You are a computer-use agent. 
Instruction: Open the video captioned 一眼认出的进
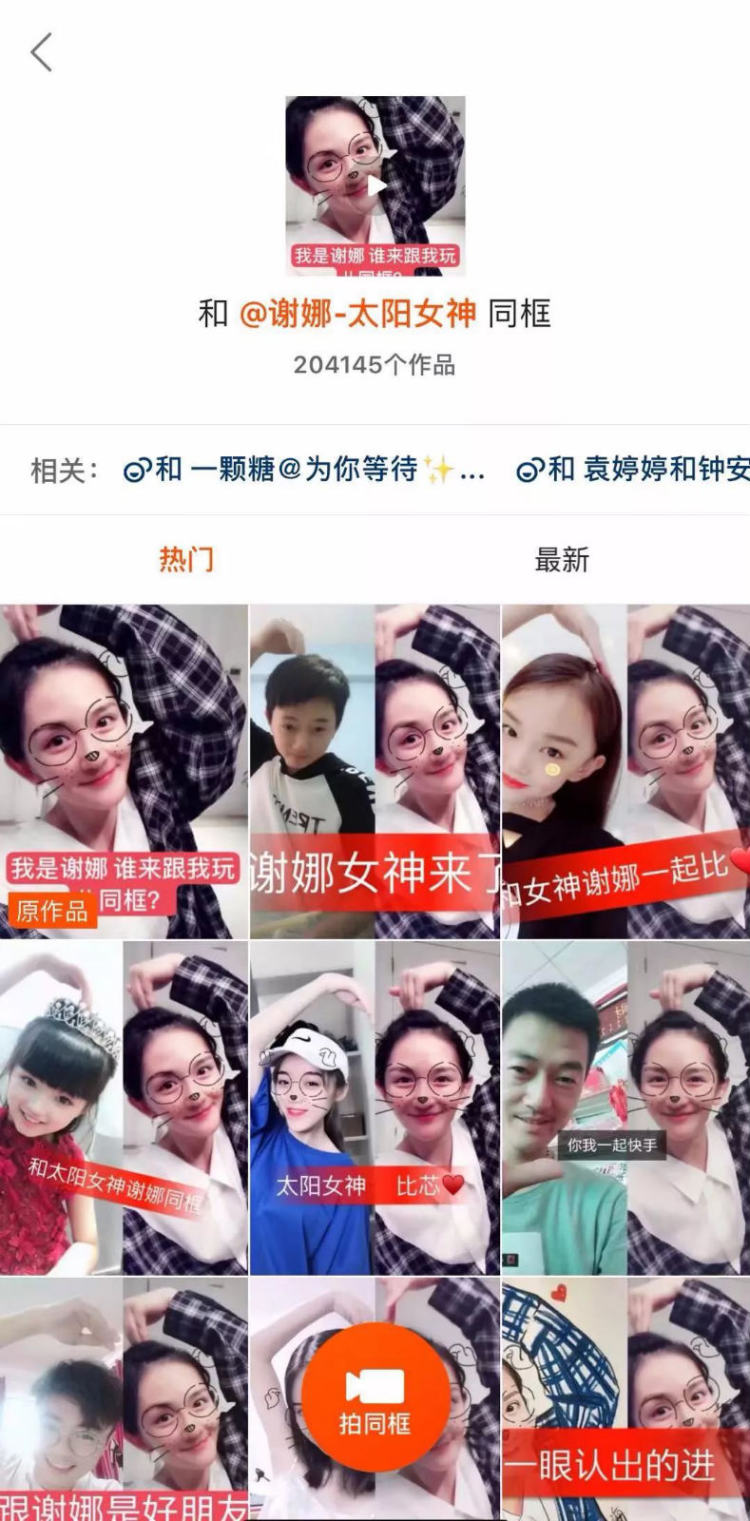[x=625, y=1400]
